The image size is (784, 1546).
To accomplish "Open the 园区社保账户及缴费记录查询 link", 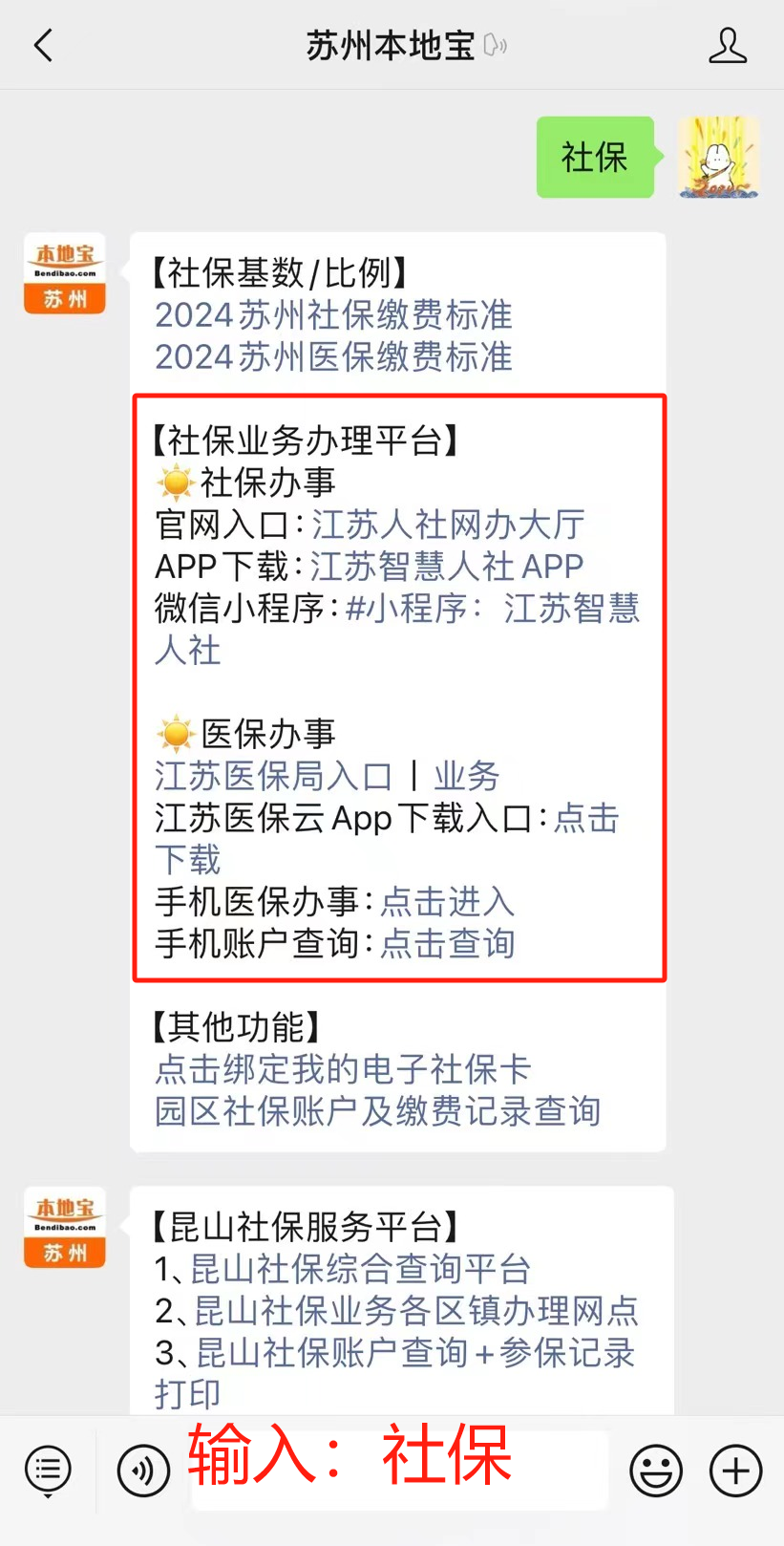I will coord(377,1111).
